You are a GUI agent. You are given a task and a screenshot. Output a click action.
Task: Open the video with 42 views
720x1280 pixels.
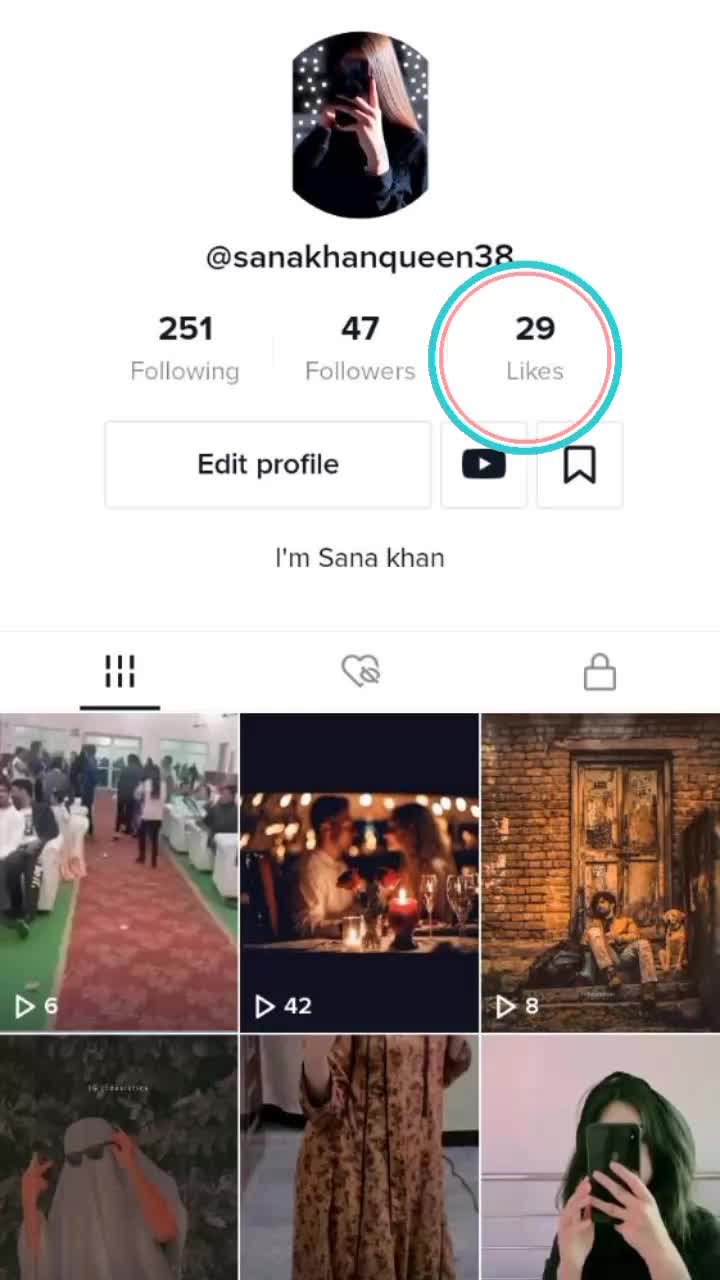360,872
